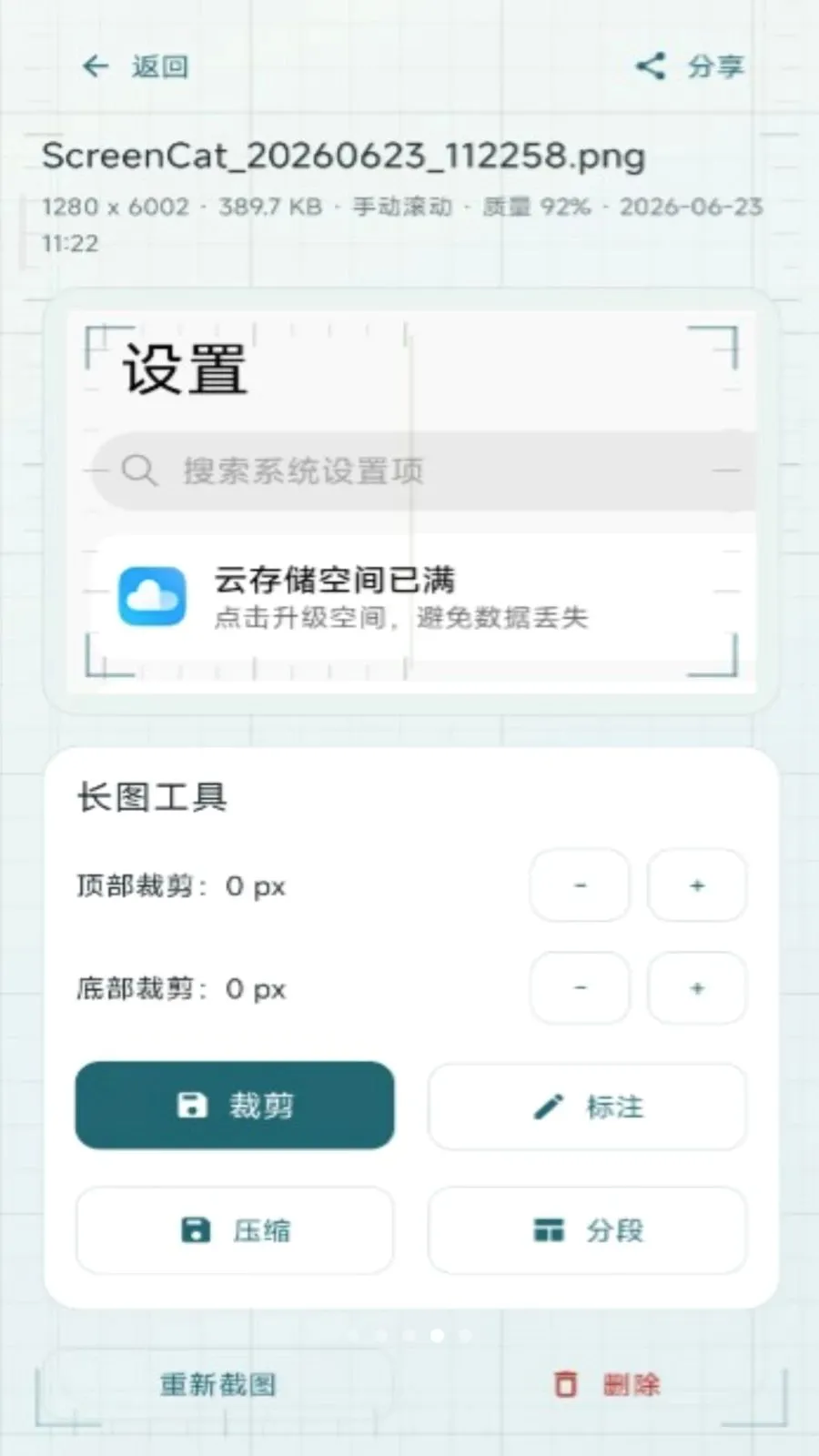Increase 底部裁剪 with its plus button
Image resolution: width=819 pixels, height=1456 pixels.
[x=697, y=988]
